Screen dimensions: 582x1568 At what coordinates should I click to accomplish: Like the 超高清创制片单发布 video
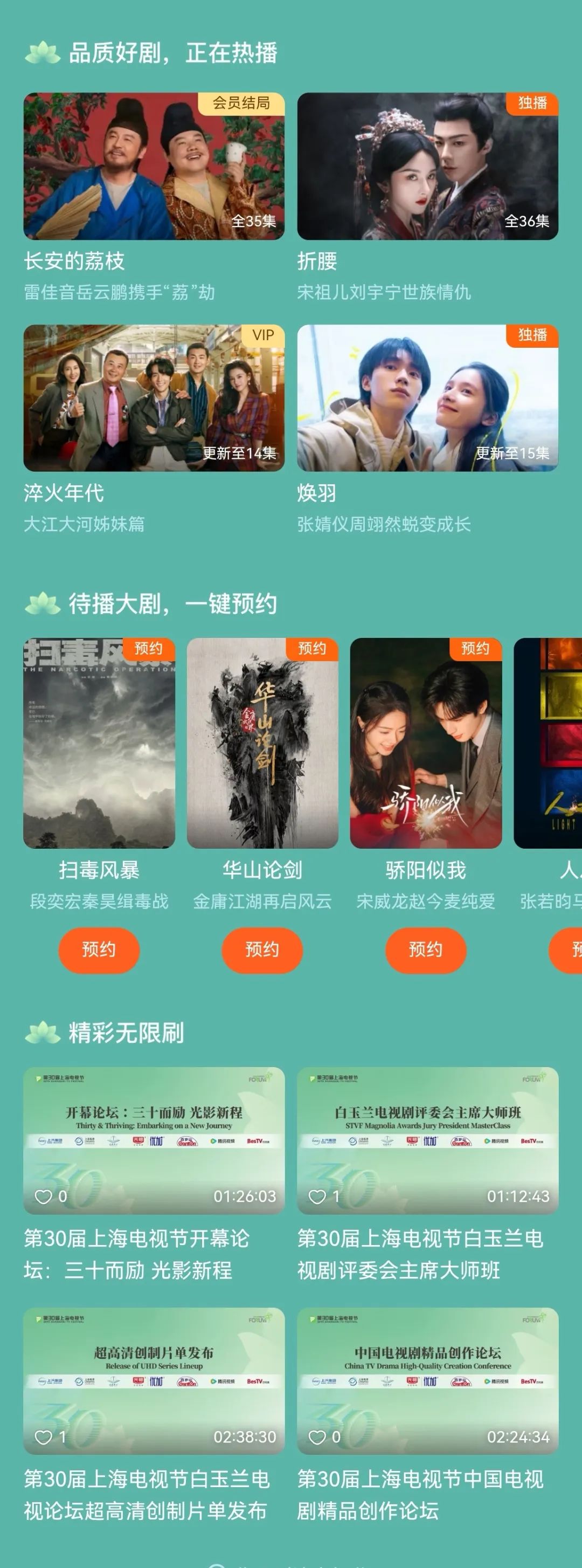pyautogui.click(x=44, y=1437)
